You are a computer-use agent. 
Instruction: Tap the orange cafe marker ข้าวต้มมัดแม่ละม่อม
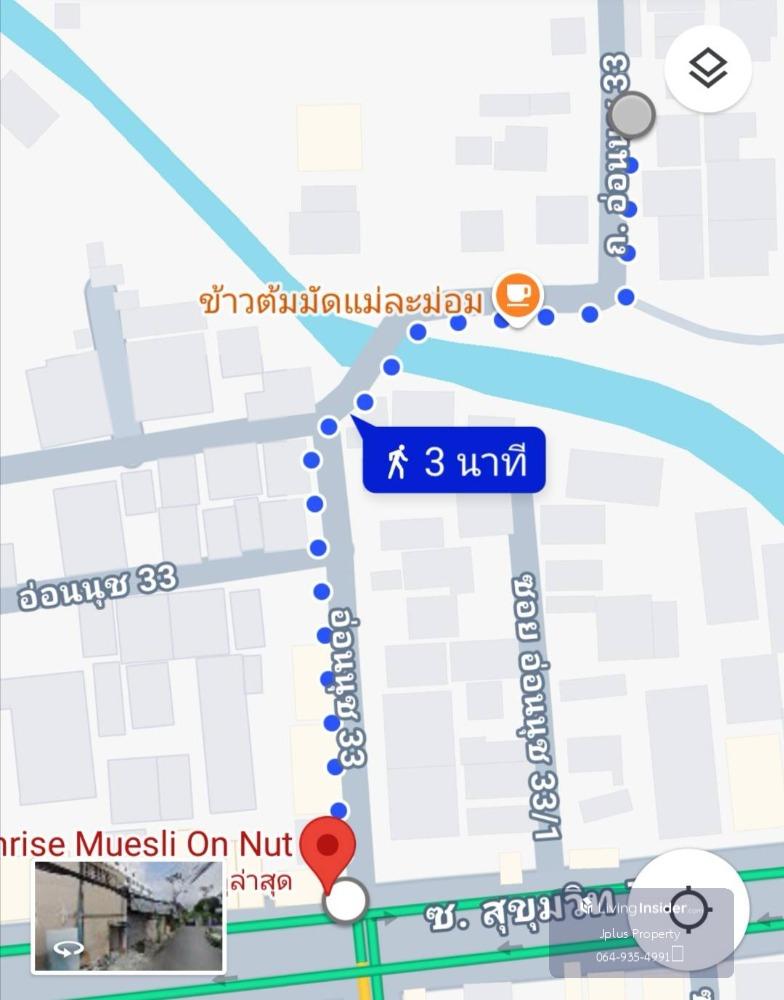coord(518,295)
